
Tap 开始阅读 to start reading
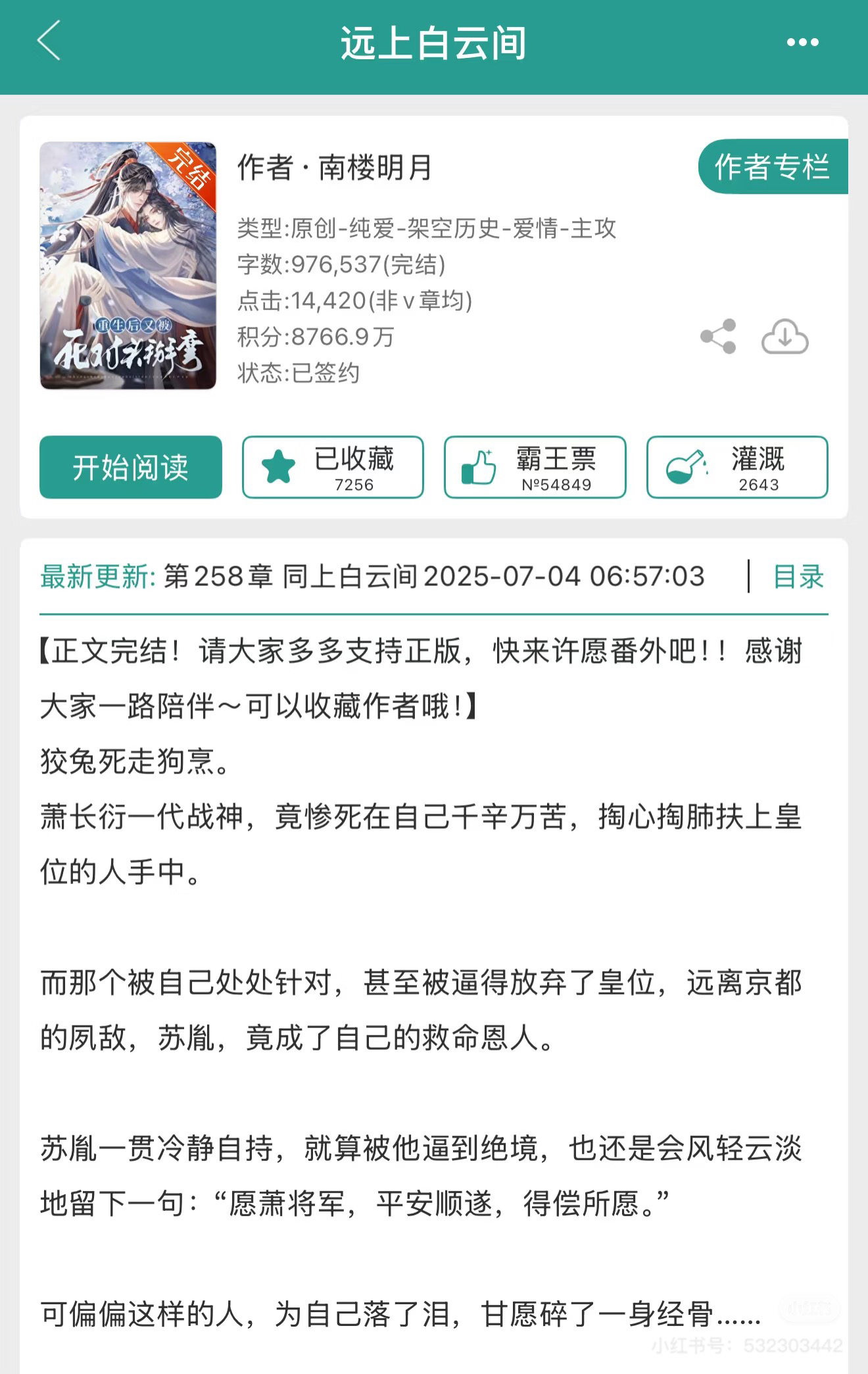(x=131, y=467)
